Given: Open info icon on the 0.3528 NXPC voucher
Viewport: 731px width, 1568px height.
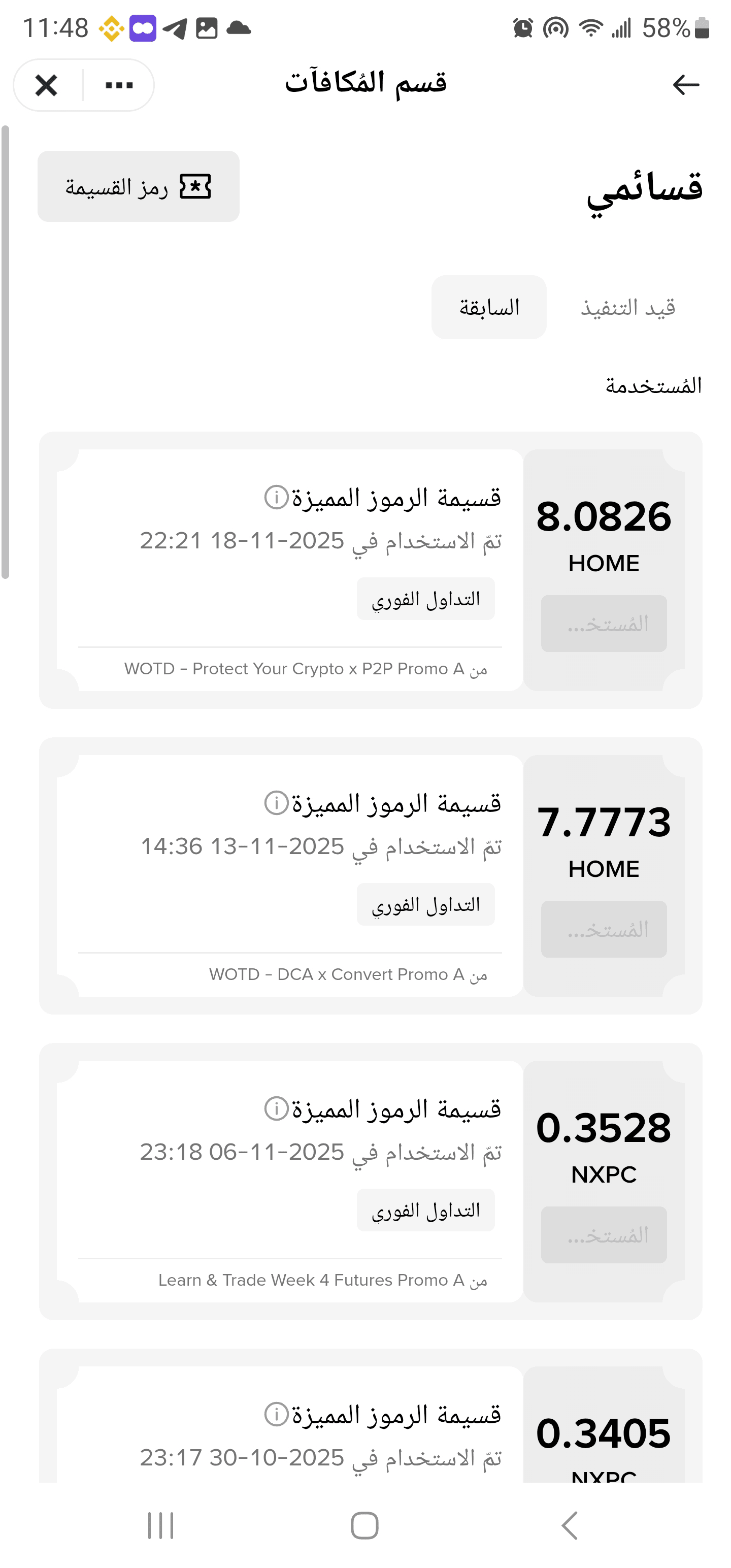Looking at the screenshot, I should click(x=276, y=1108).
